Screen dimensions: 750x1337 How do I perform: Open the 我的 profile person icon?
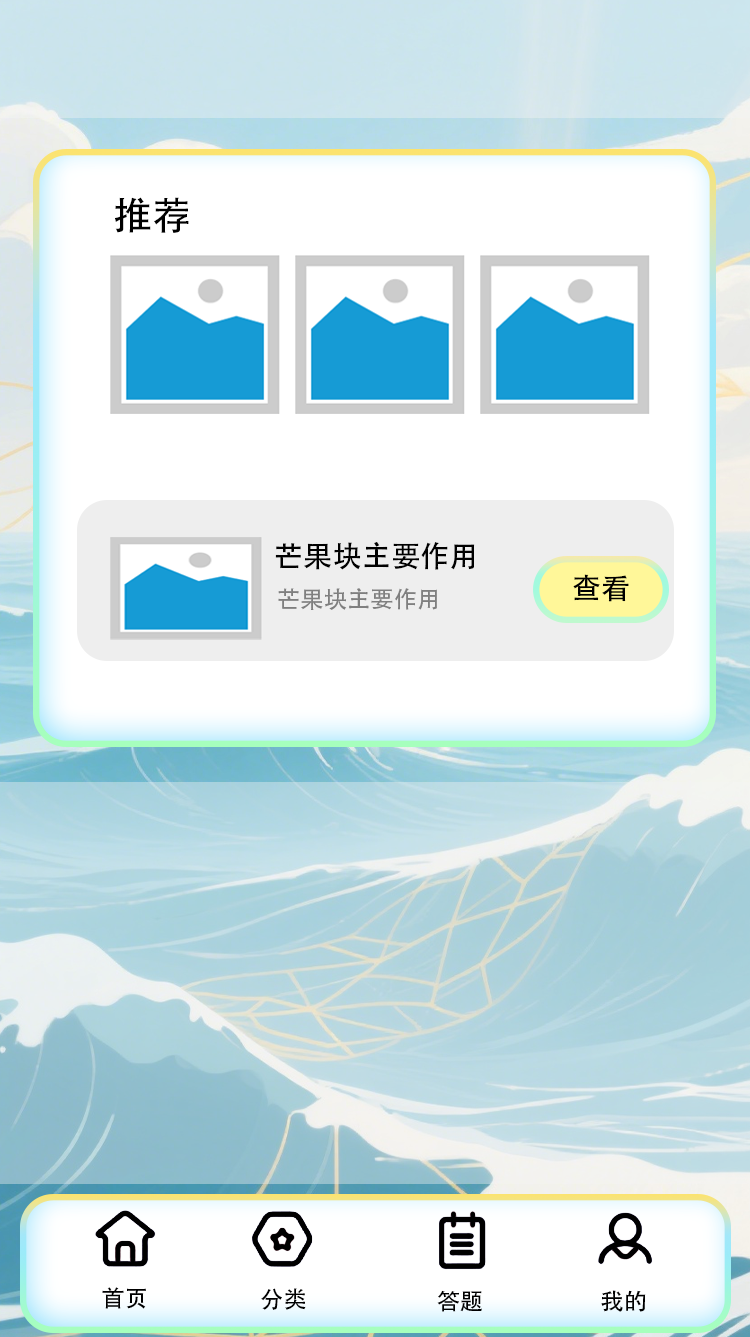coord(624,1238)
